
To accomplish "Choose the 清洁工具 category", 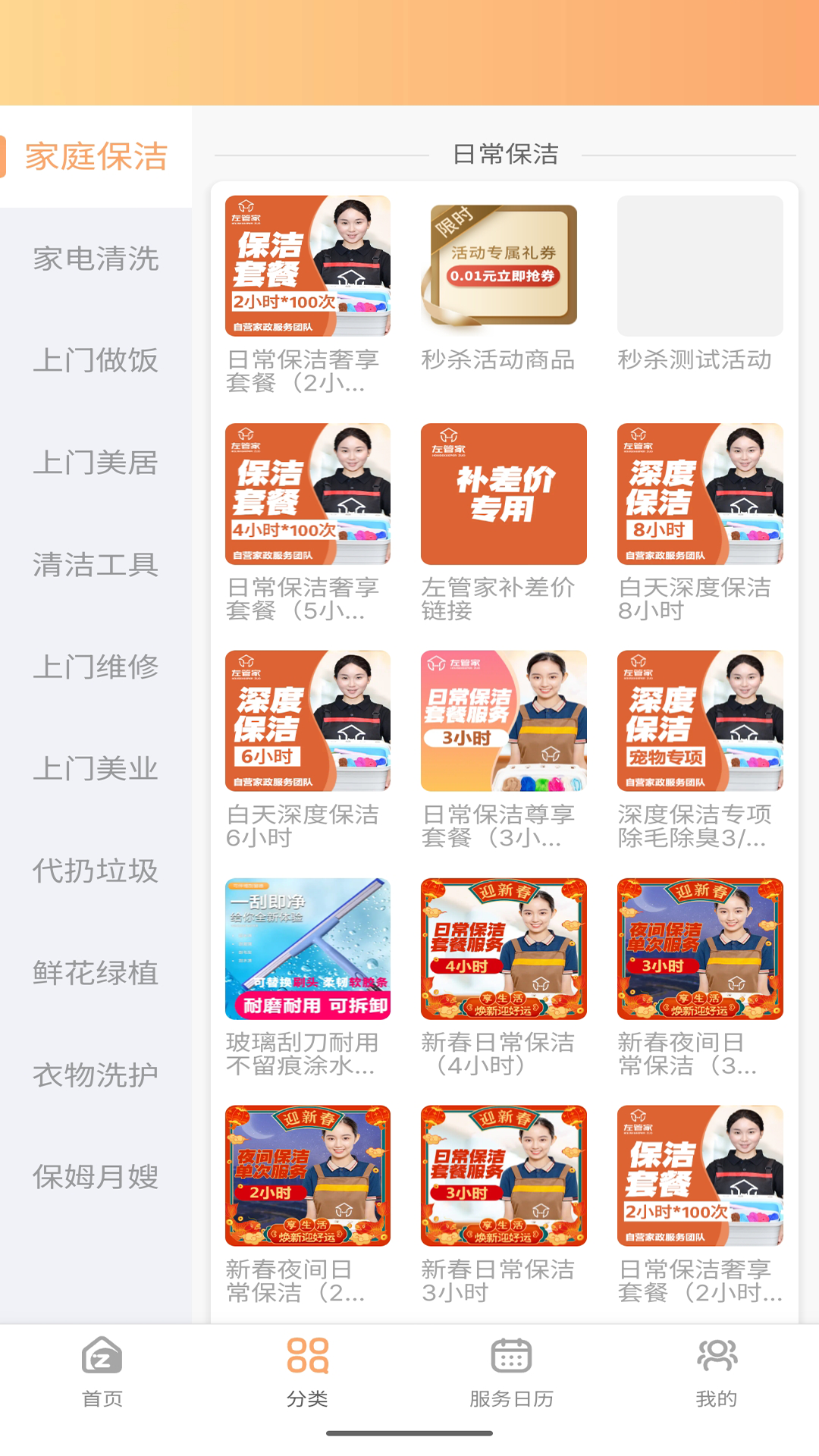I will tap(96, 565).
